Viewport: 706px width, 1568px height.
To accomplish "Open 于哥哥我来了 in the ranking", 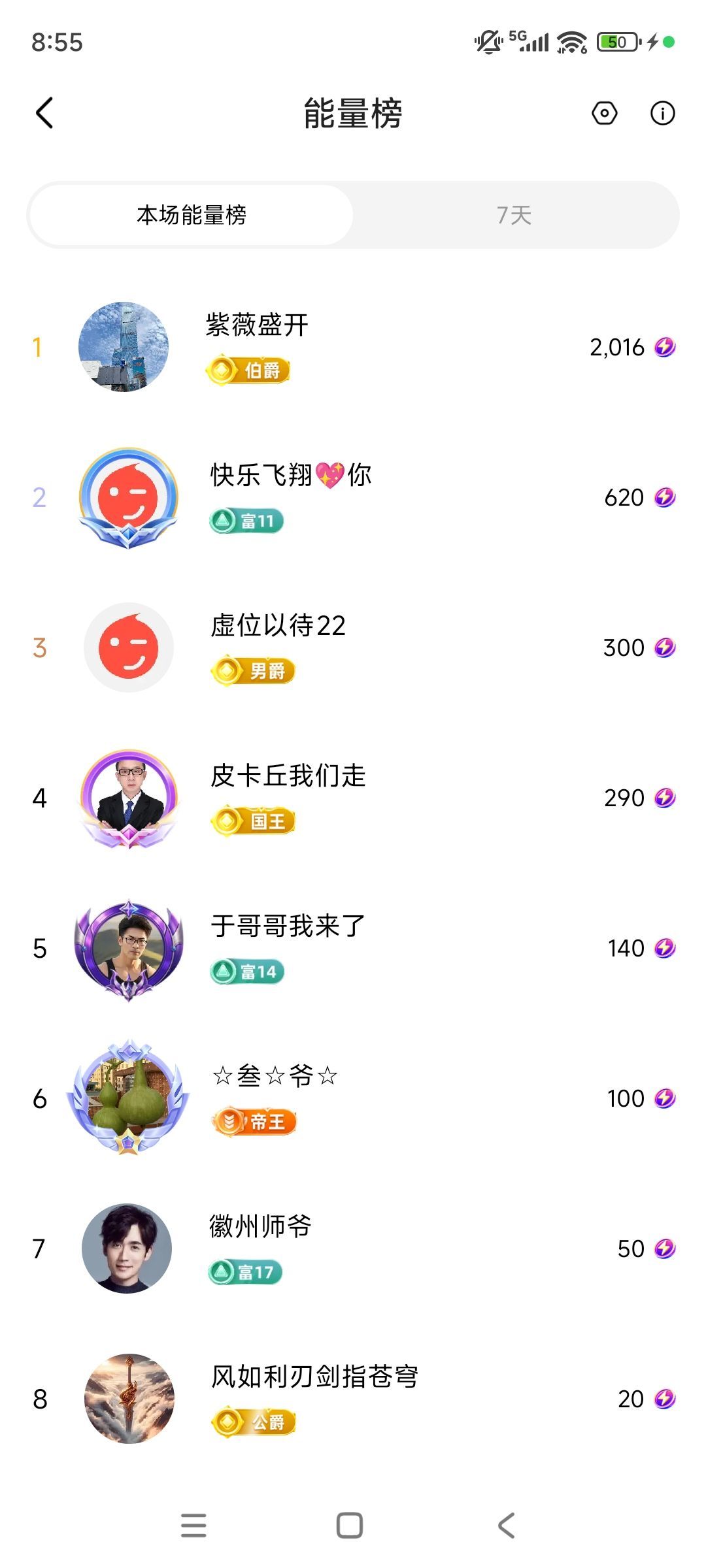I will pos(353,948).
